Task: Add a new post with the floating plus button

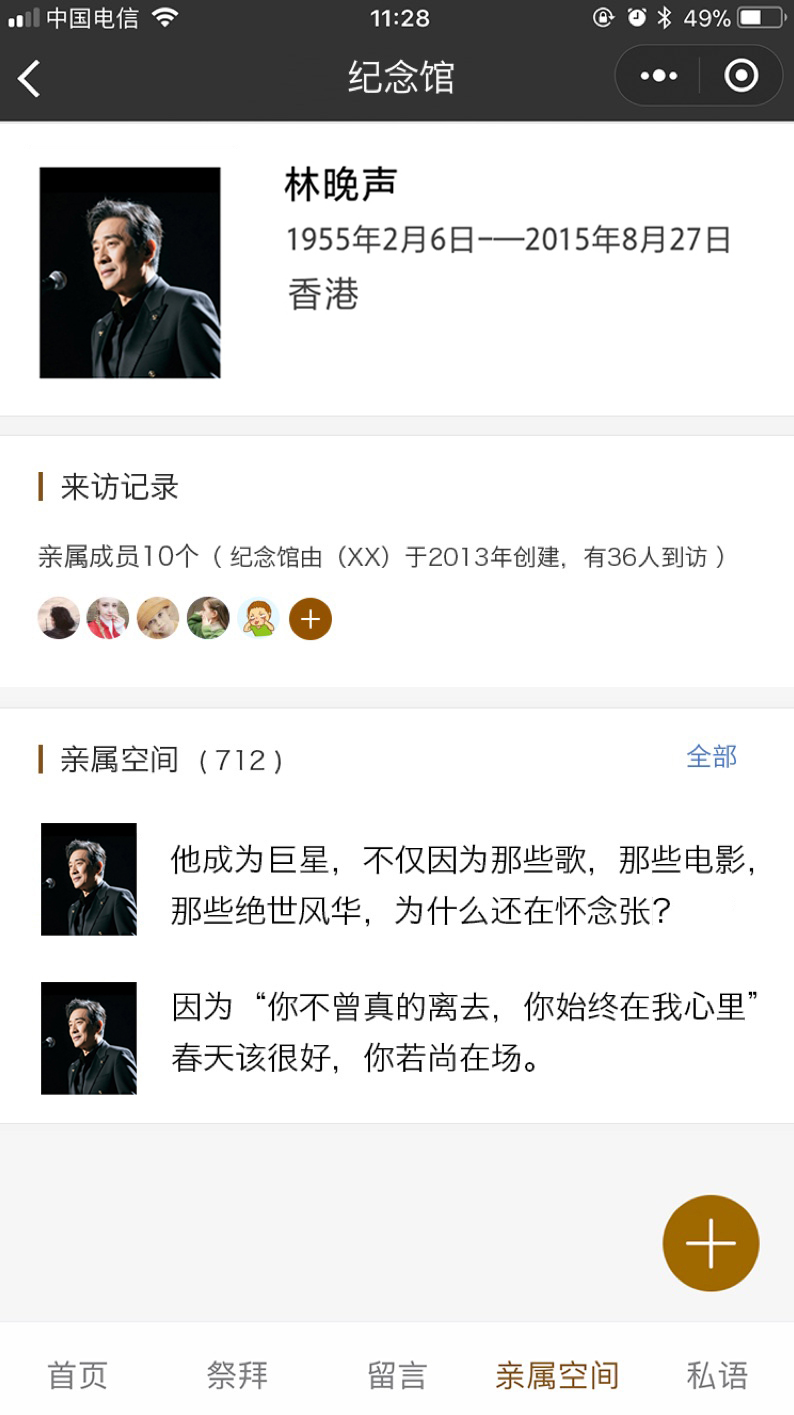Action: point(710,1243)
